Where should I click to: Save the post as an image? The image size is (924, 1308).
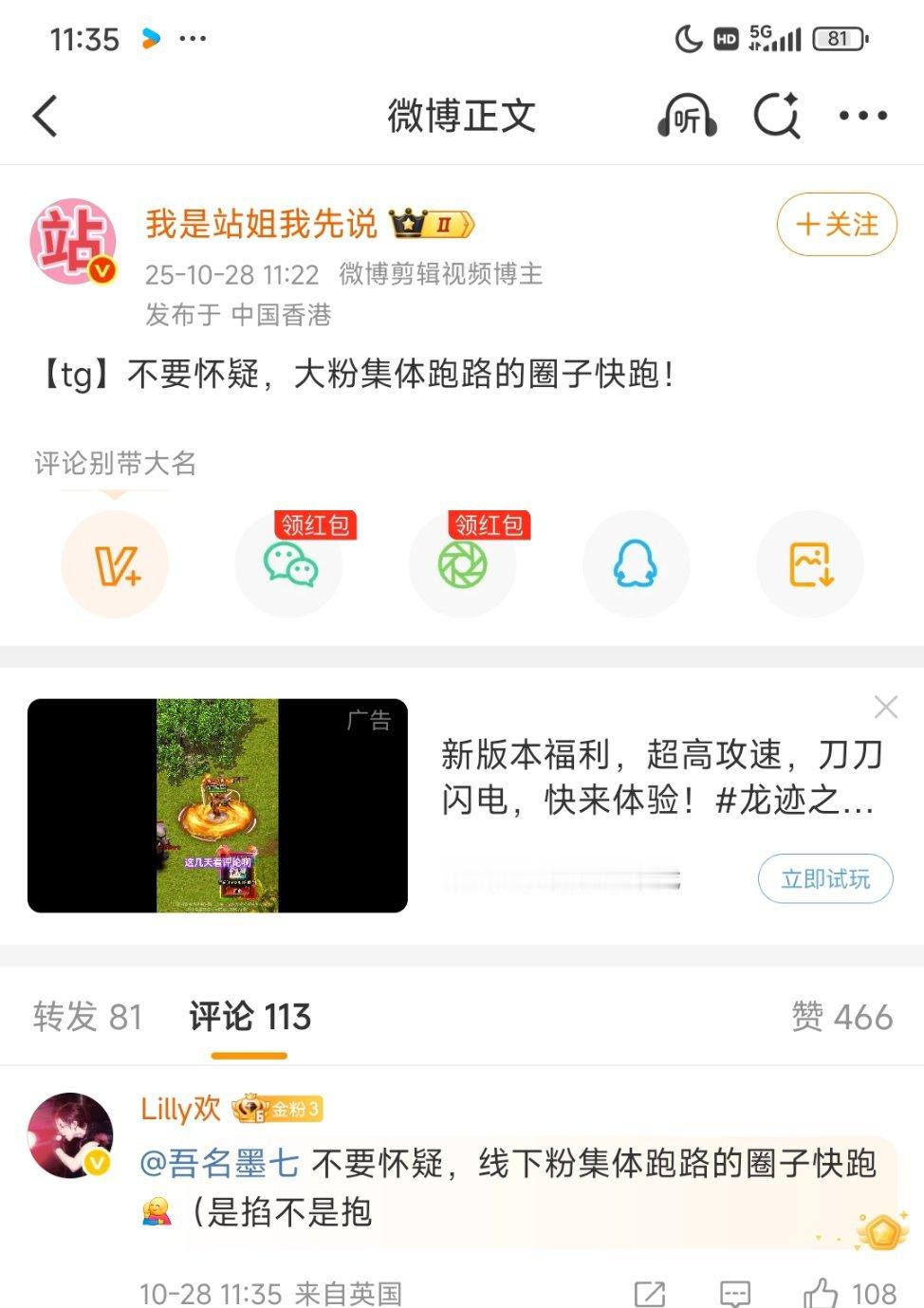pyautogui.click(x=809, y=564)
